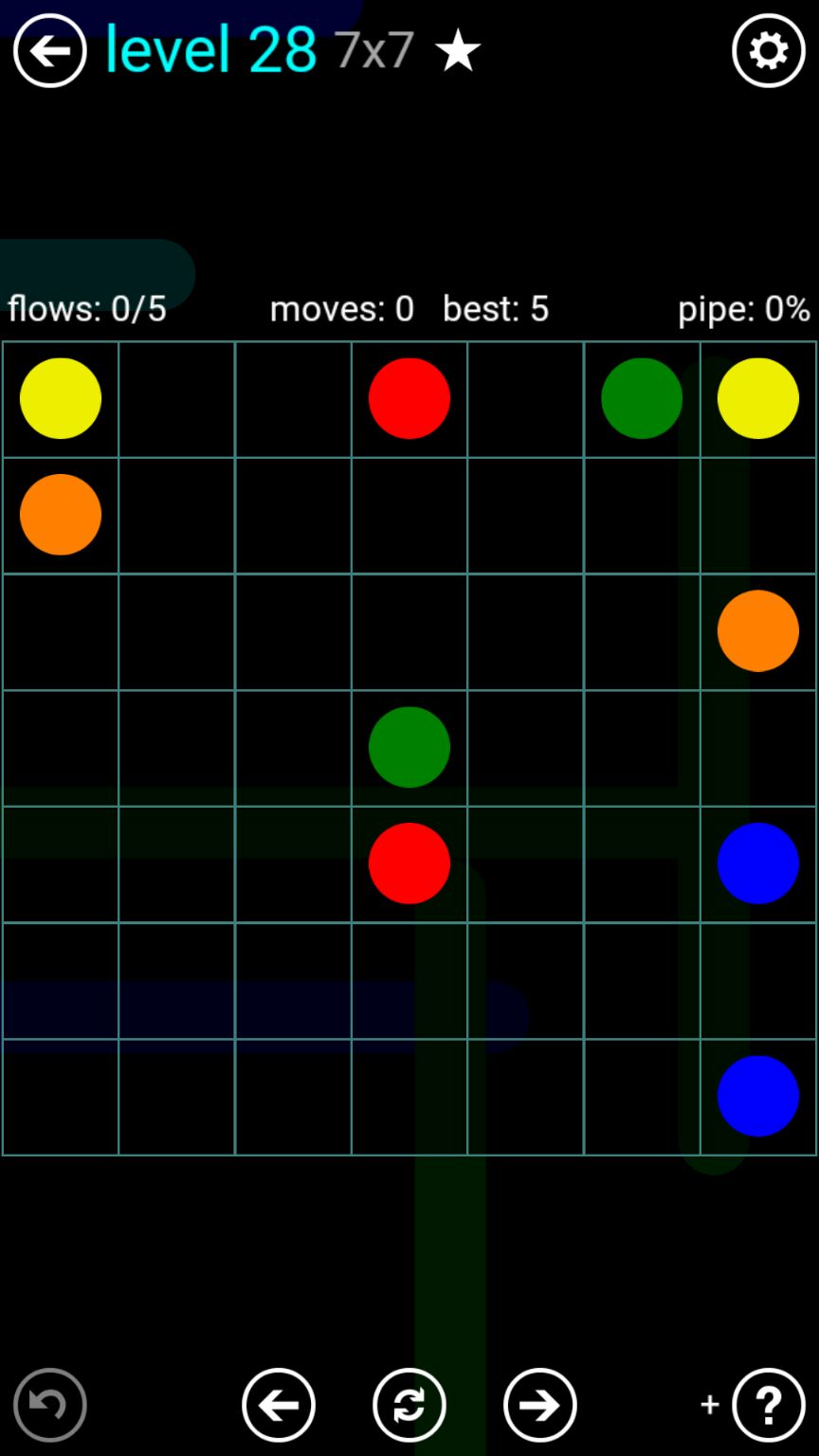The width and height of the screenshot is (819, 1456).
Task: Go back using the top-left arrow
Action: (49, 51)
